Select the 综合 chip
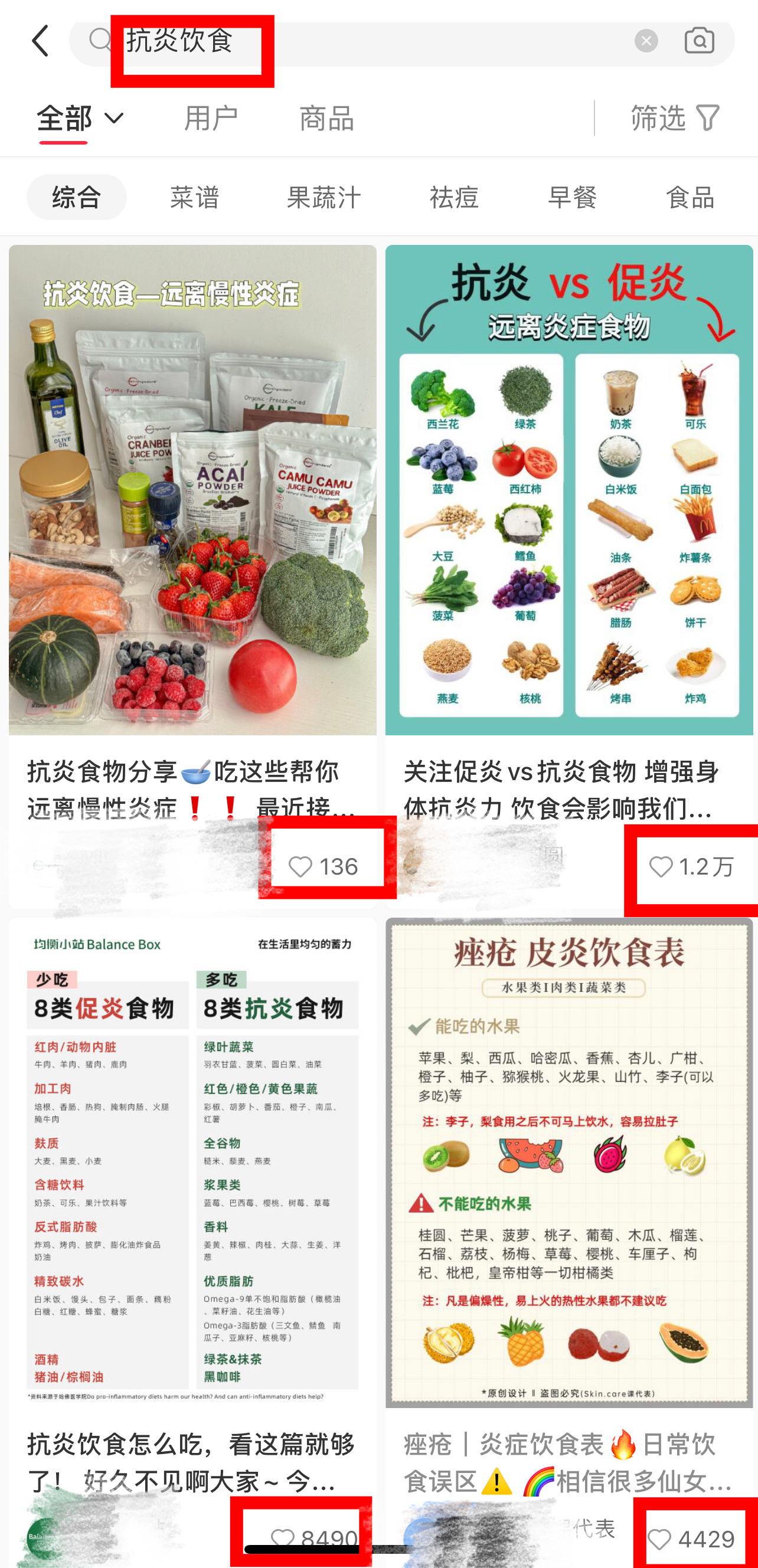The width and height of the screenshot is (758, 1568). tap(77, 197)
